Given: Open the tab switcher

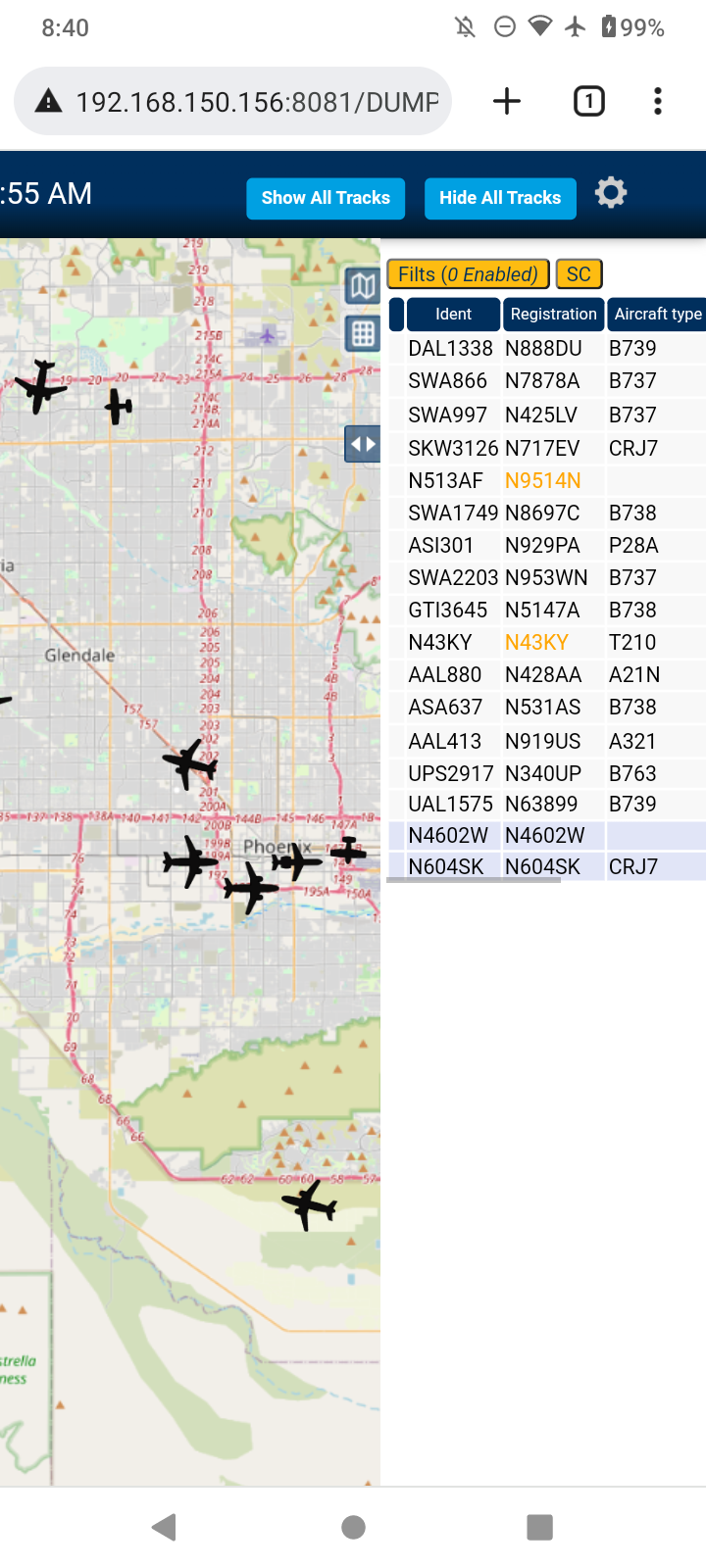Looking at the screenshot, I should (x=589, y=101).
